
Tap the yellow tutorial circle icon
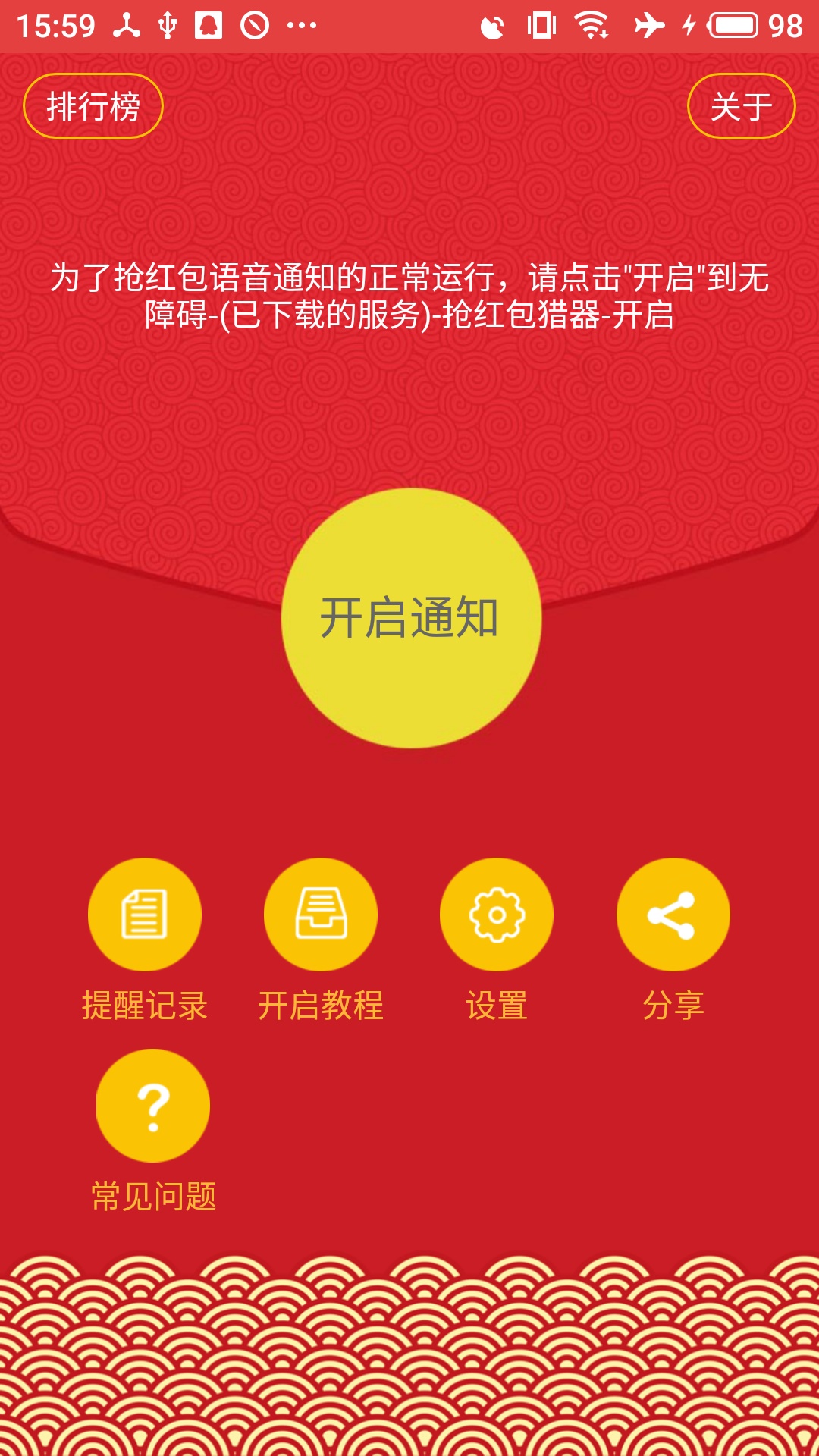click(321, 914)
